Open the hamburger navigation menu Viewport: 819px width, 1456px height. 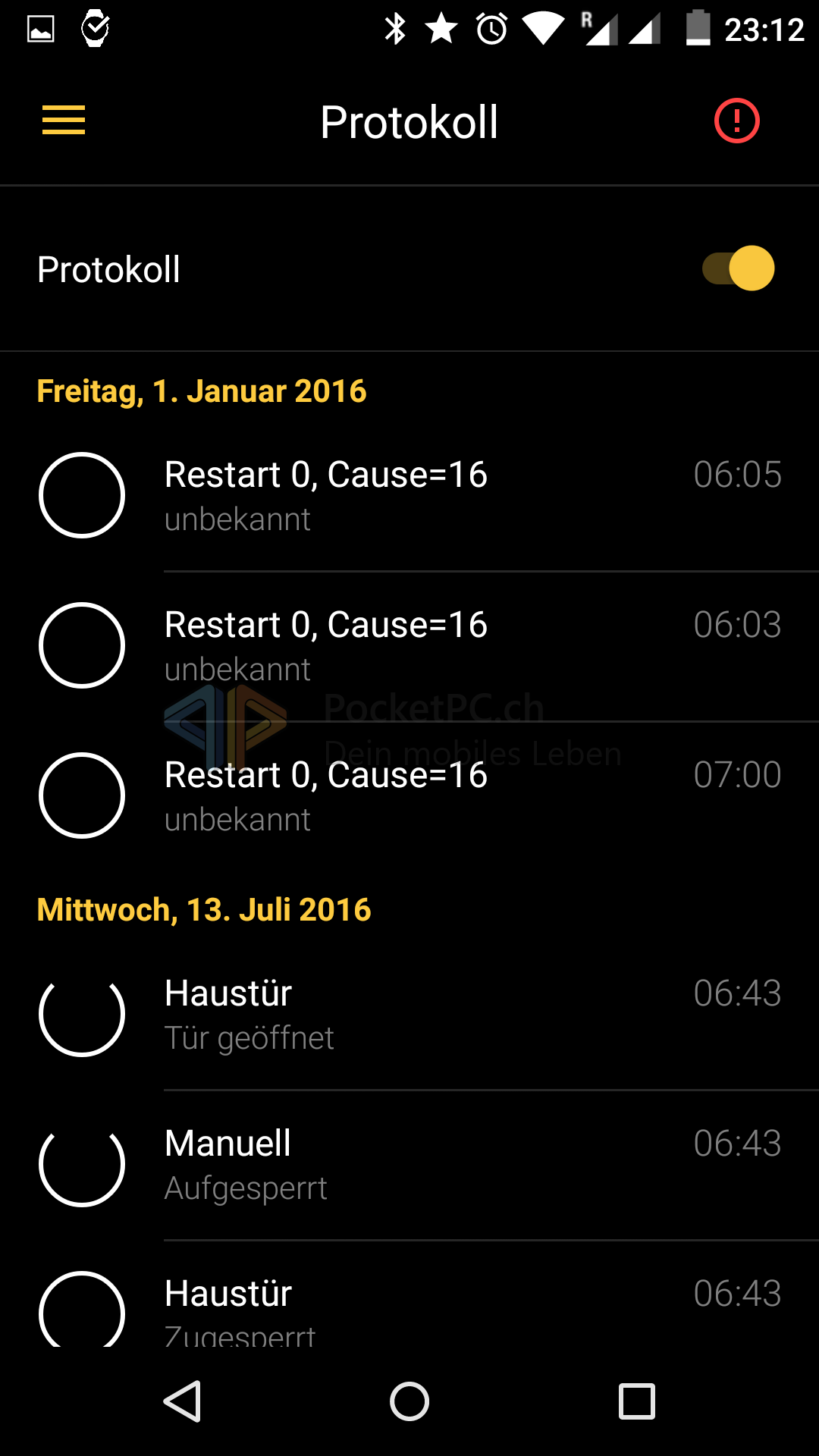point(64,121)
